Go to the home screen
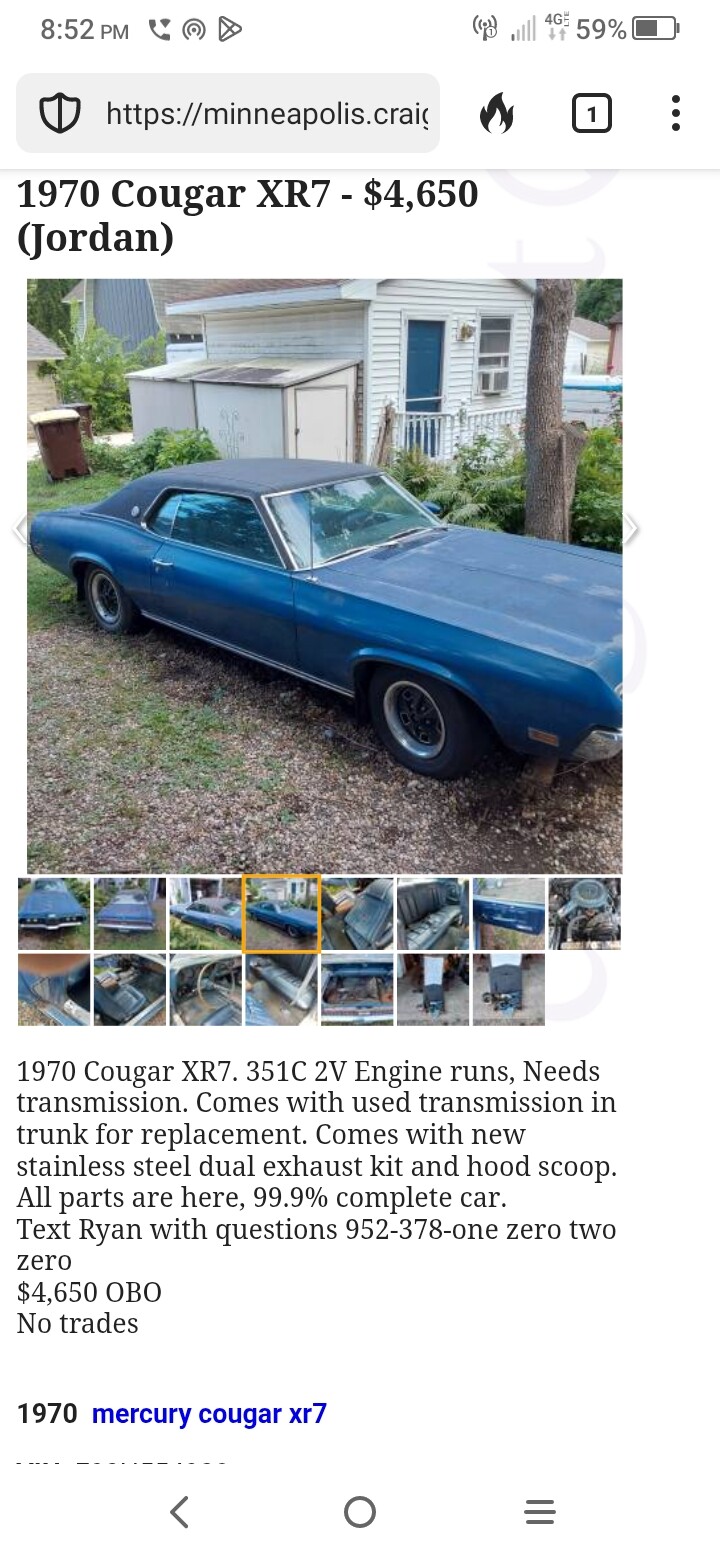Screen dimensions: 720x1560 pos(360,1512)
